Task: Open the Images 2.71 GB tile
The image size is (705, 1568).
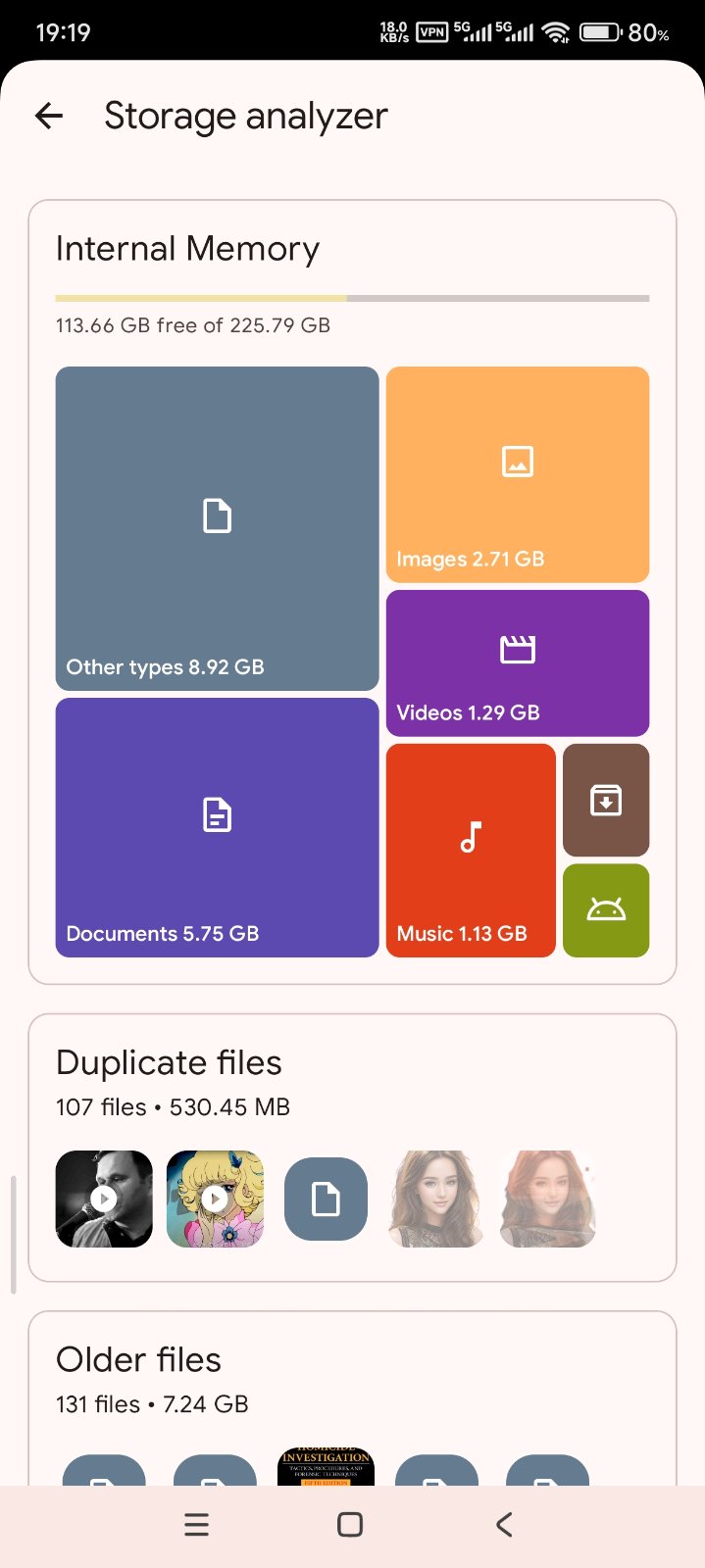Action: [518, 474]
